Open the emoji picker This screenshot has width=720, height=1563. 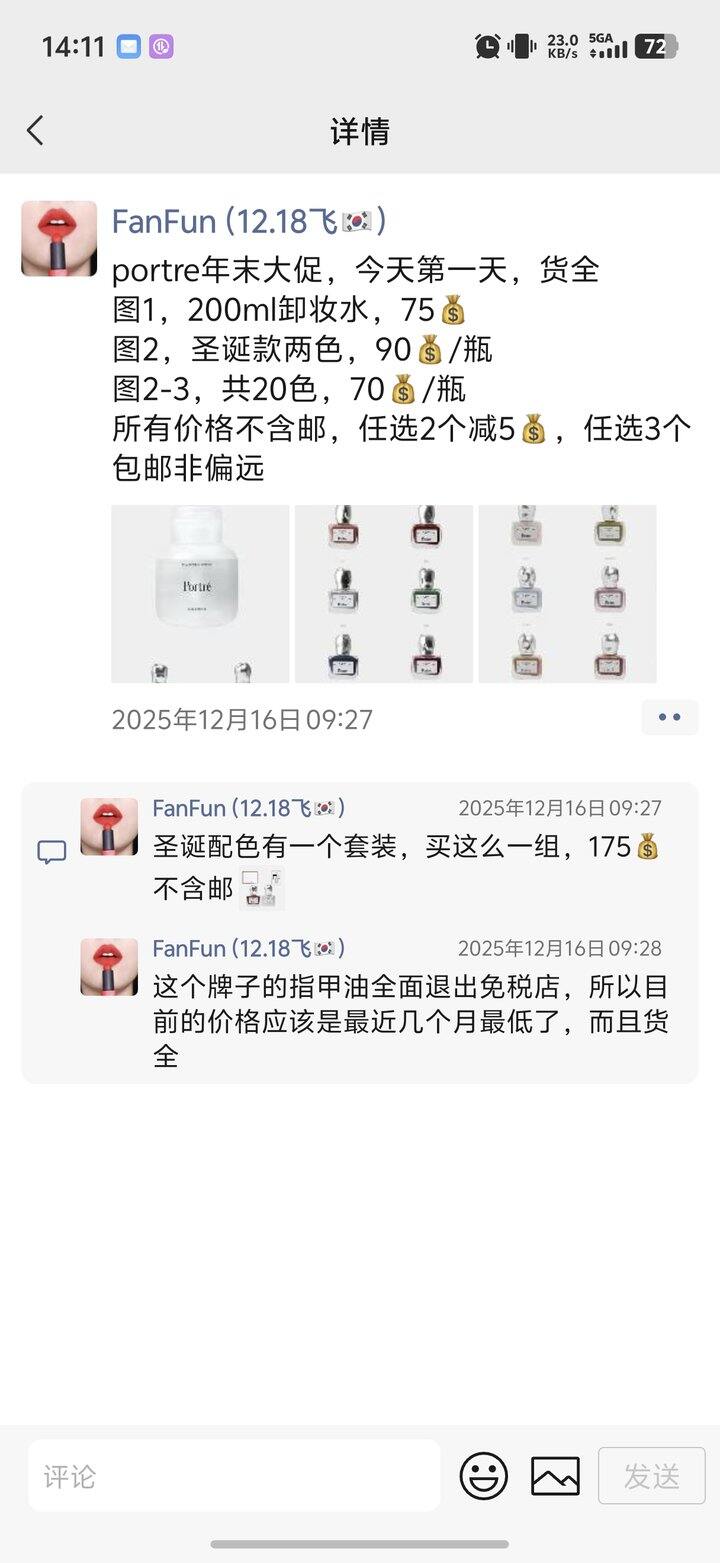(x=484, y=1476)
